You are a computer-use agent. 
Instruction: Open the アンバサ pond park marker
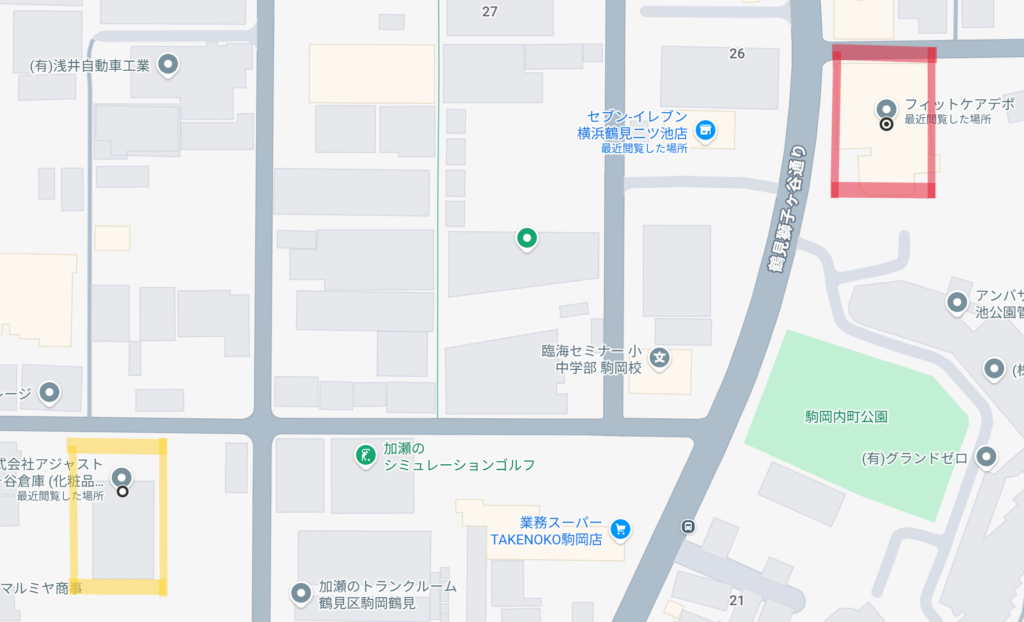(957, 299)
